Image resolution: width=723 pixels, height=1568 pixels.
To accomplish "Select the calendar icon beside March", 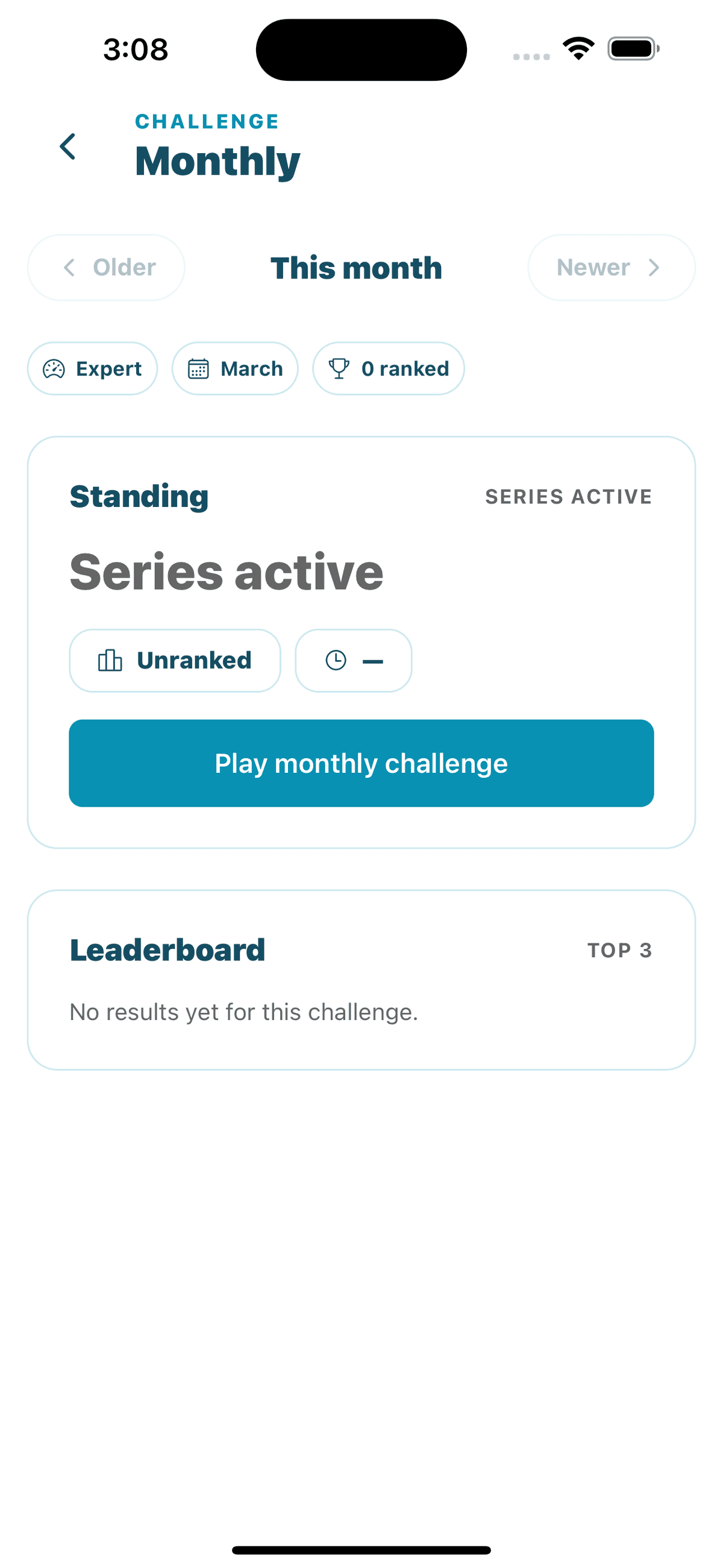I will pyautogui.click(x=199, y=368).
